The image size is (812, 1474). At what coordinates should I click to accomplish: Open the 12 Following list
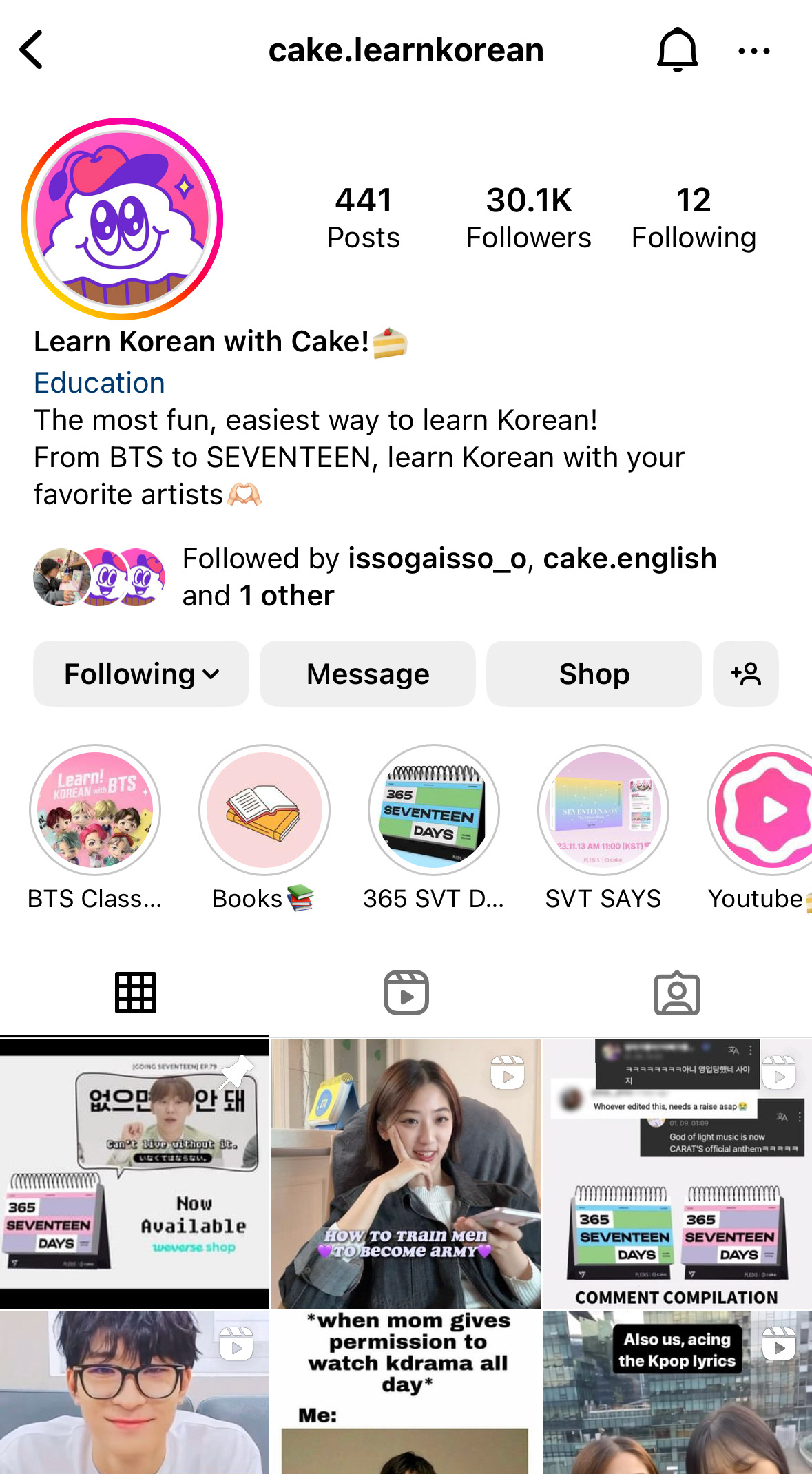[694, 218]
